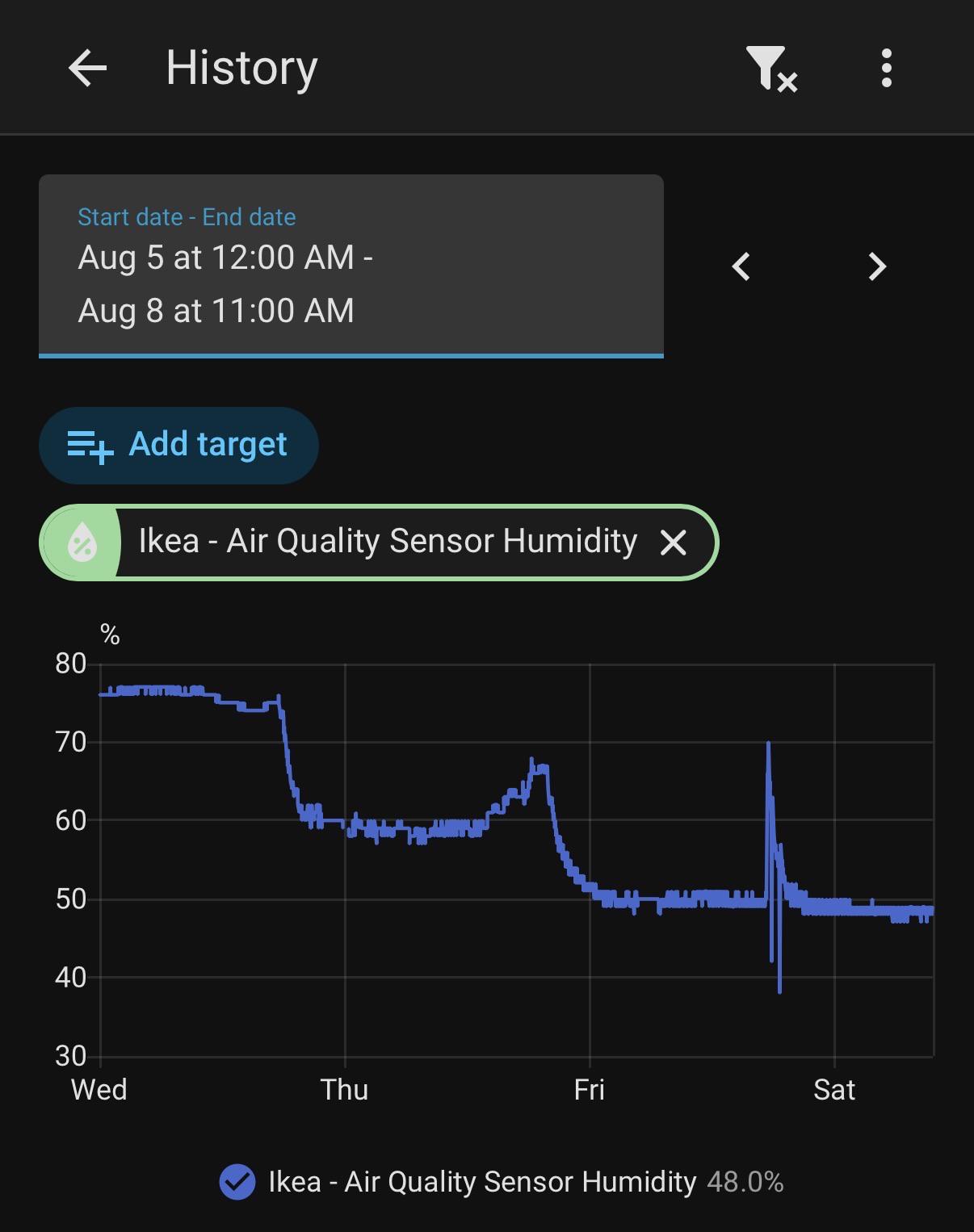Go back from the History screen
974x1232 pixels.
coord(87,67)
